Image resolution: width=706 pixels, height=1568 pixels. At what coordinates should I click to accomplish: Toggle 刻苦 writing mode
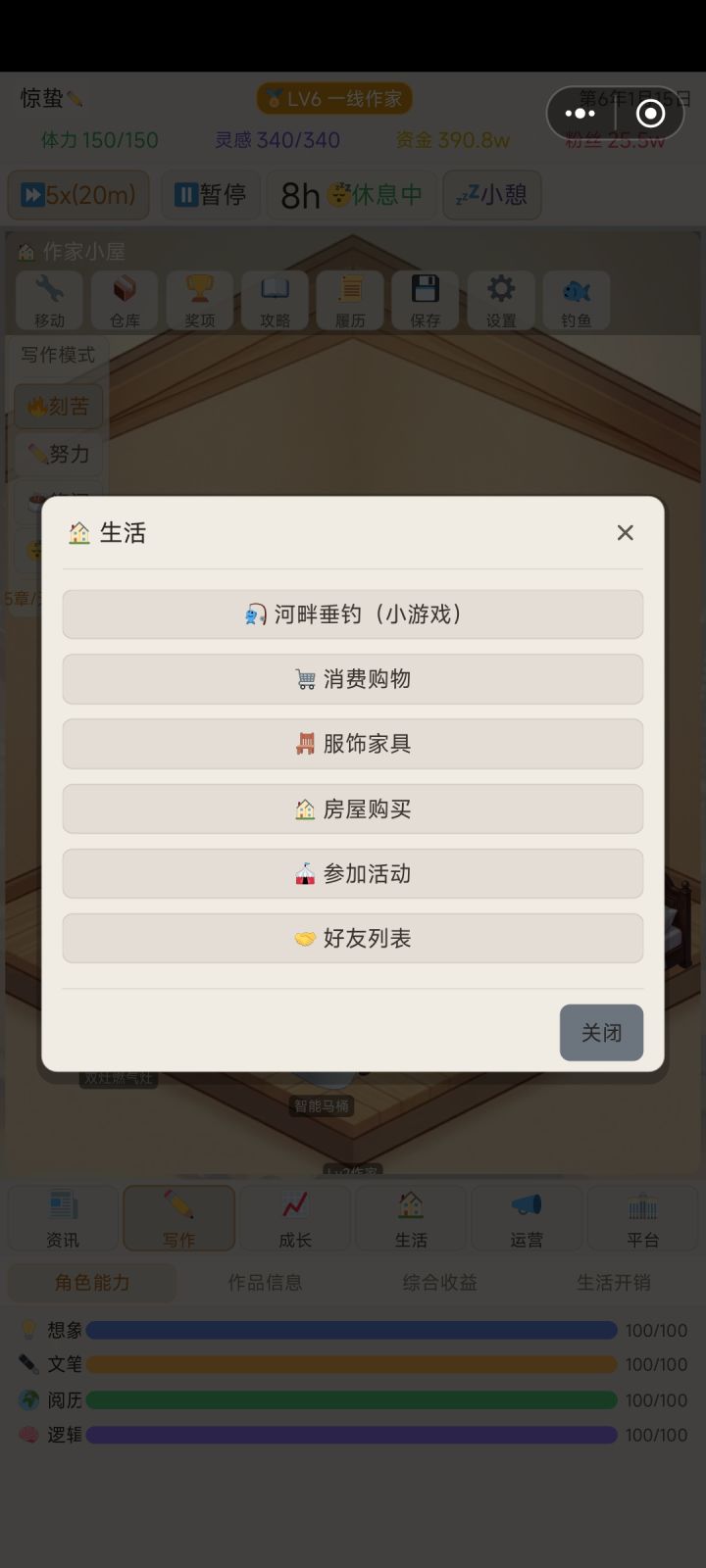(x=58, y=406)
